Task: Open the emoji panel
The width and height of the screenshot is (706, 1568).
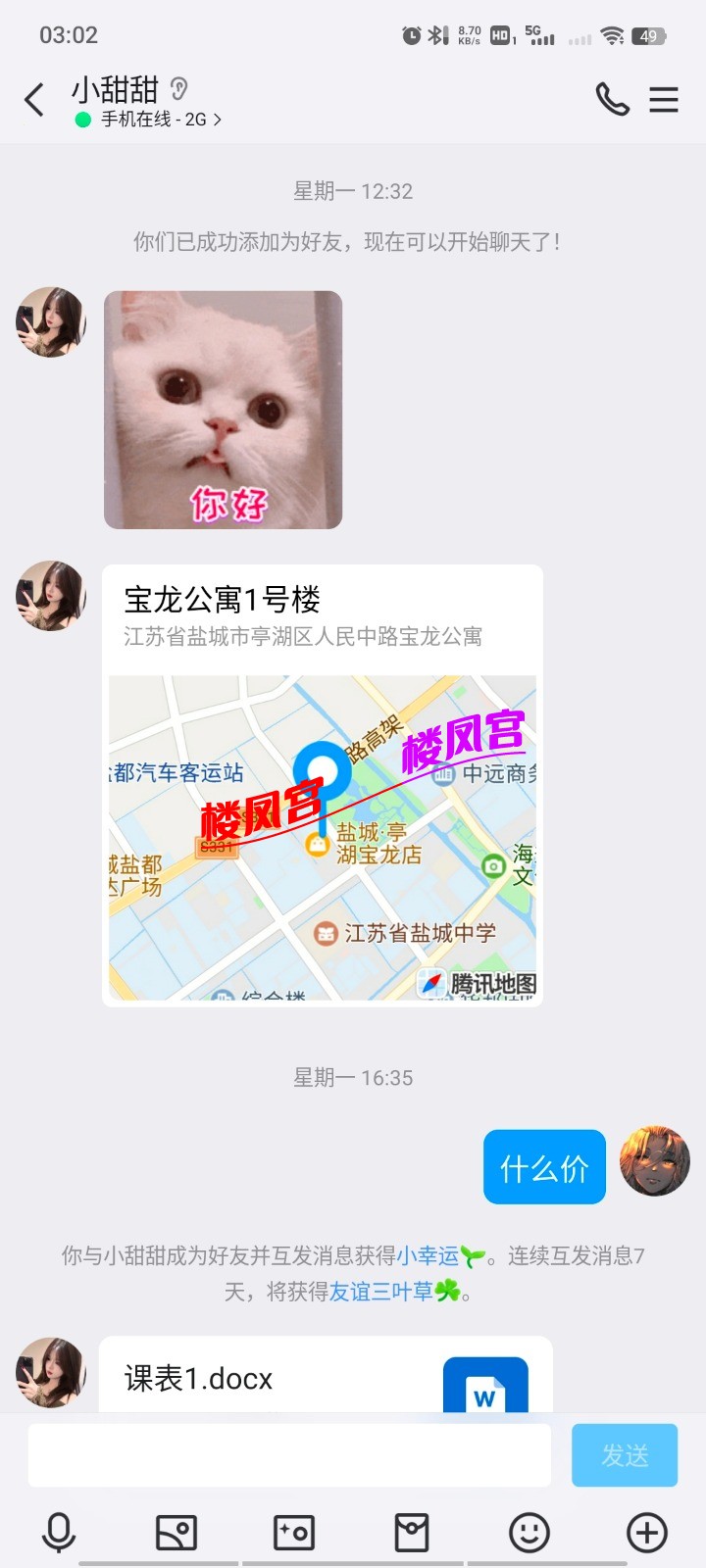Action: (529, 1532)
